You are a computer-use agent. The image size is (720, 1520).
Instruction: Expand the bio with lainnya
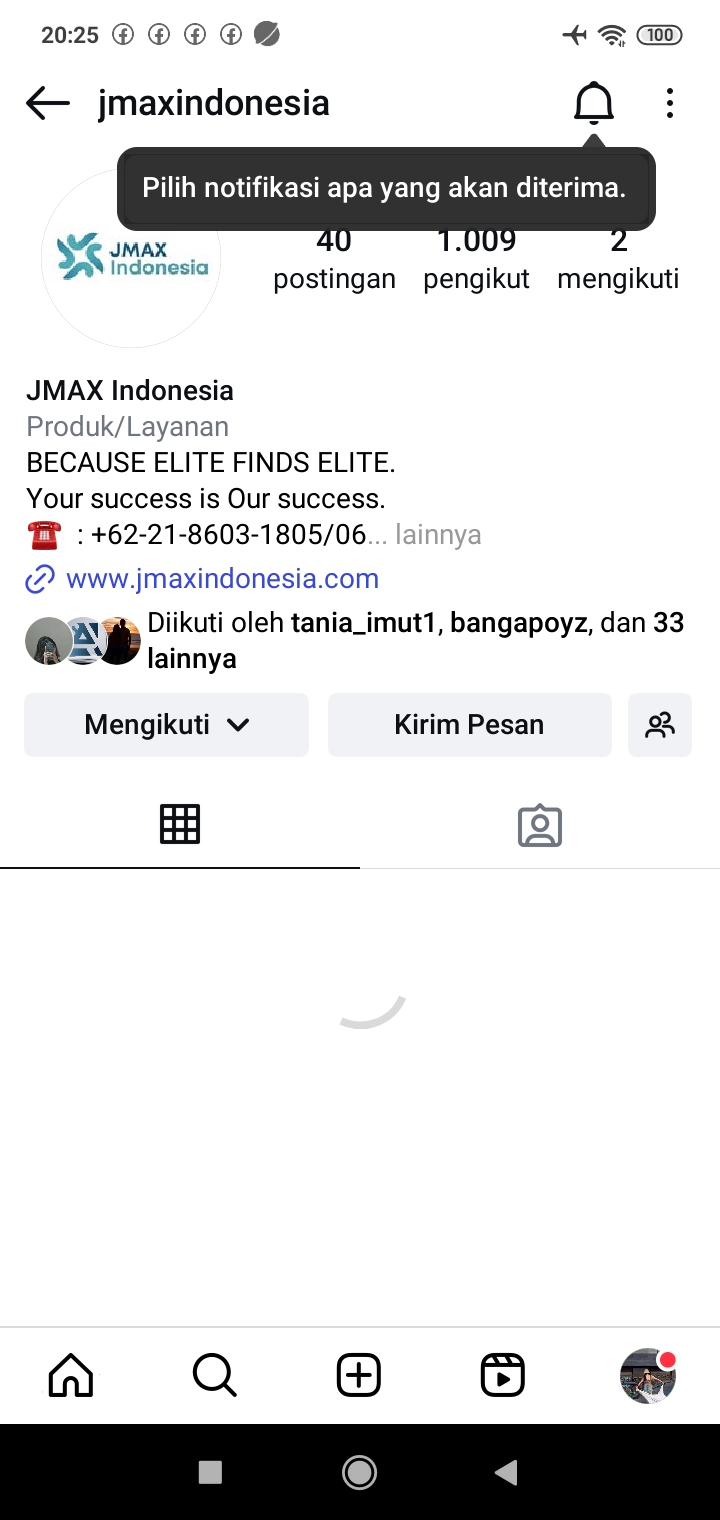tap(438, 535)
